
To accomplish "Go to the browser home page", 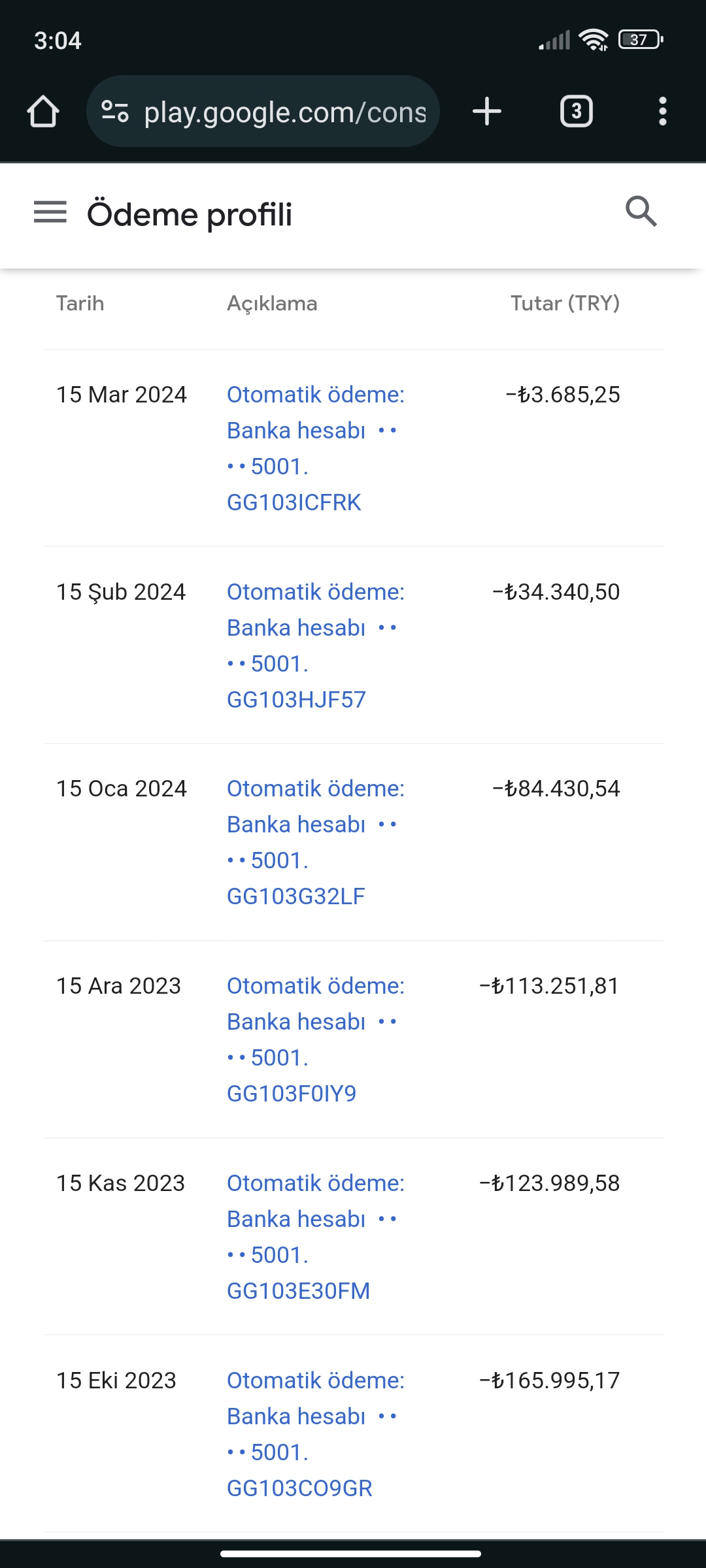I will (x=43, y=111).
